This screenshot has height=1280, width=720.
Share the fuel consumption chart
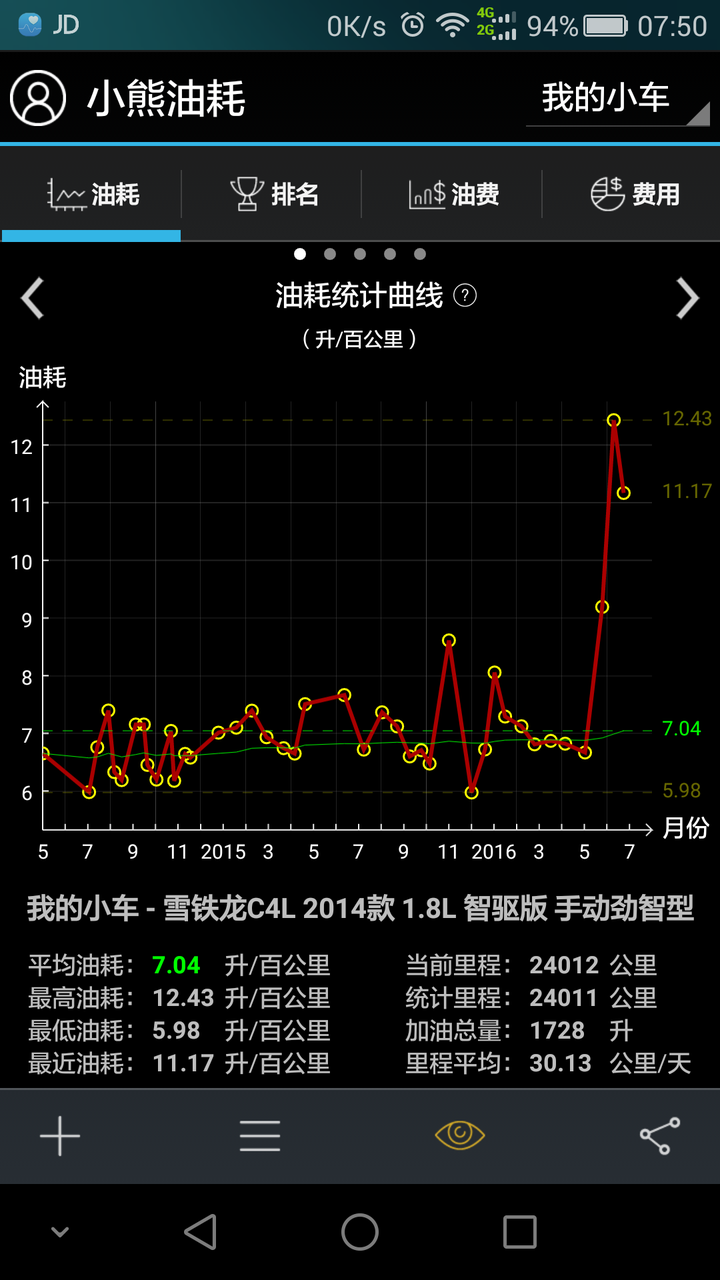pyautogui.click(x=660, y=1136)
